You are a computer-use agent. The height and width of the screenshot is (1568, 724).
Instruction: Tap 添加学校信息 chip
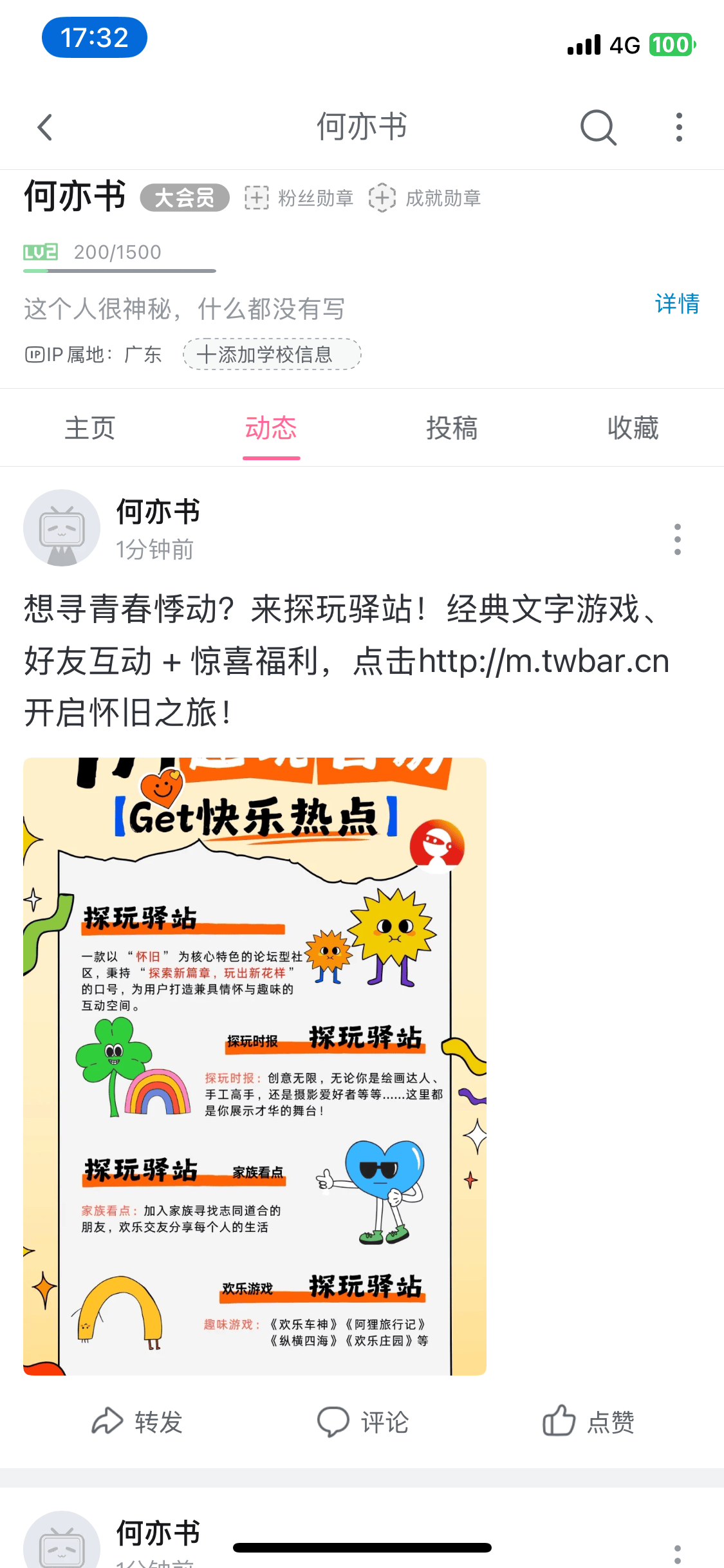click(x=272, y=354)
